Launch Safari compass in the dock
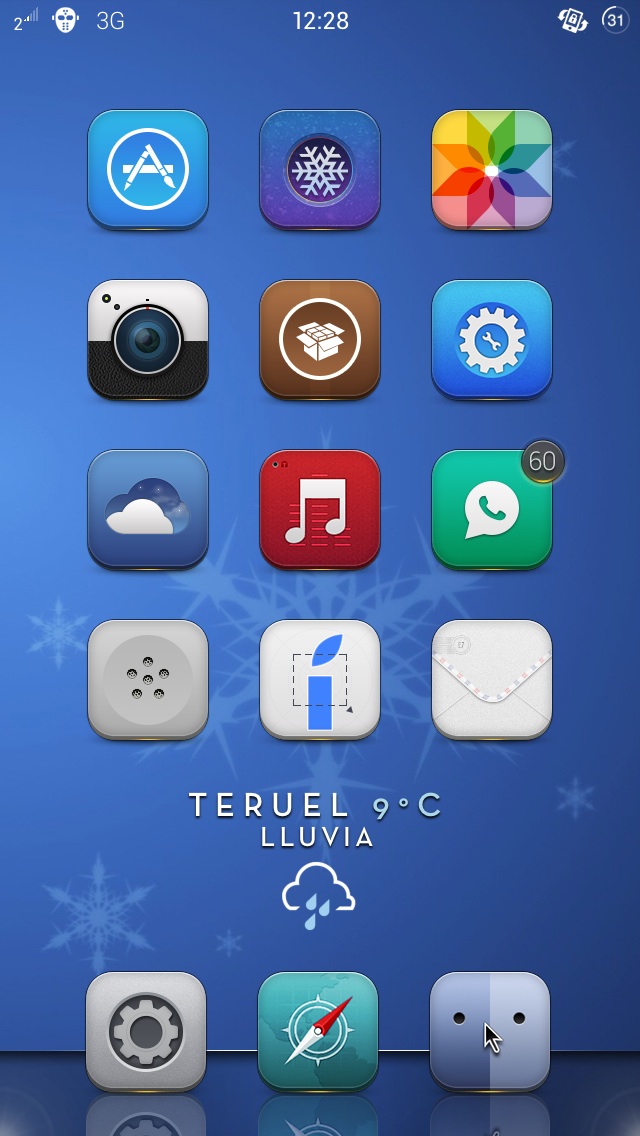The width and height of the screenshot is (640, 1136). pyautogui.click(x=318, y=1031)
